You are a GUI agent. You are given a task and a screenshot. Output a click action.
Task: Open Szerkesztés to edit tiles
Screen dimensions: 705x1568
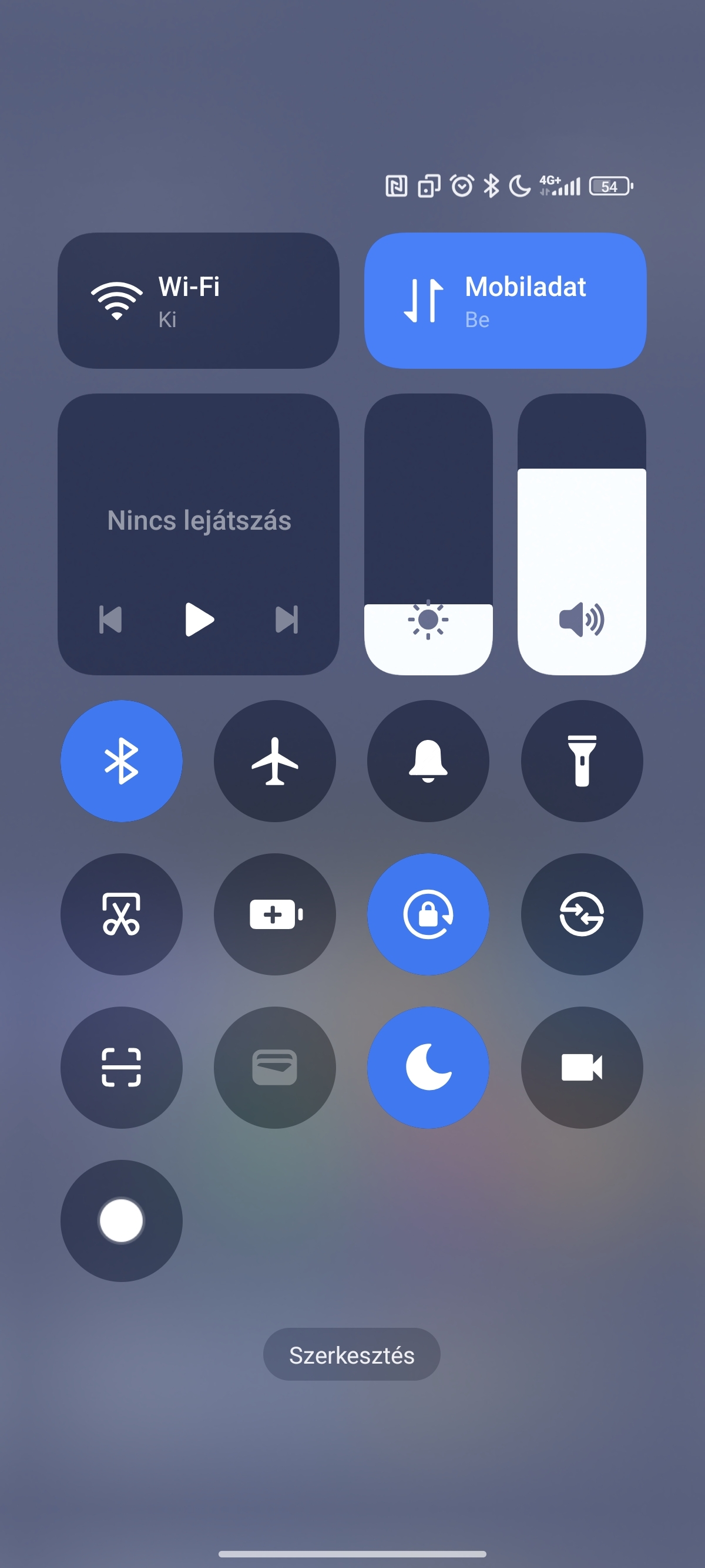(x=351, y=1355)
